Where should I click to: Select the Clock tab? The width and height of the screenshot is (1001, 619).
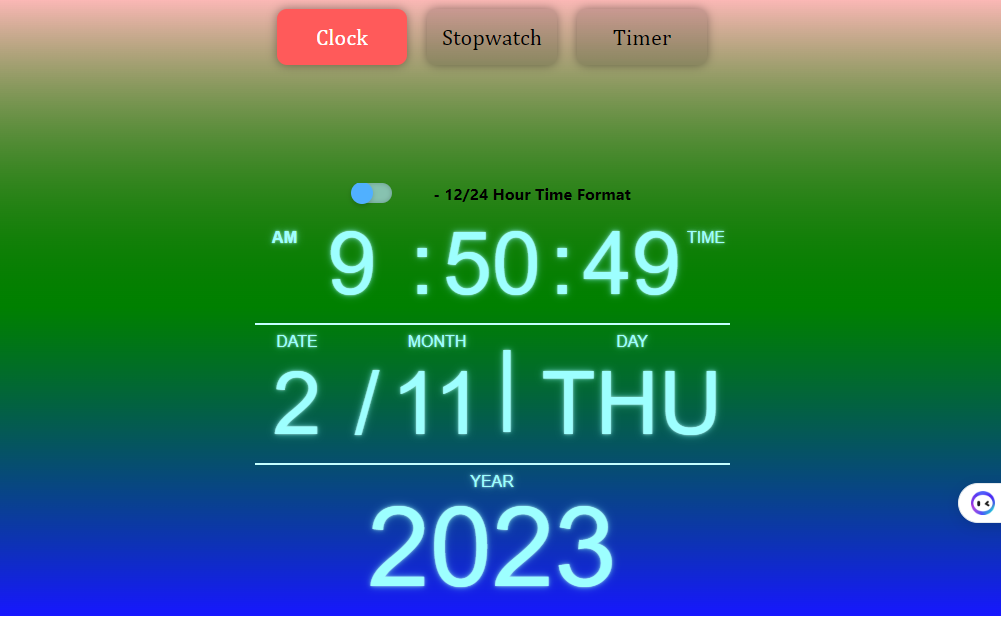[342, 38]
